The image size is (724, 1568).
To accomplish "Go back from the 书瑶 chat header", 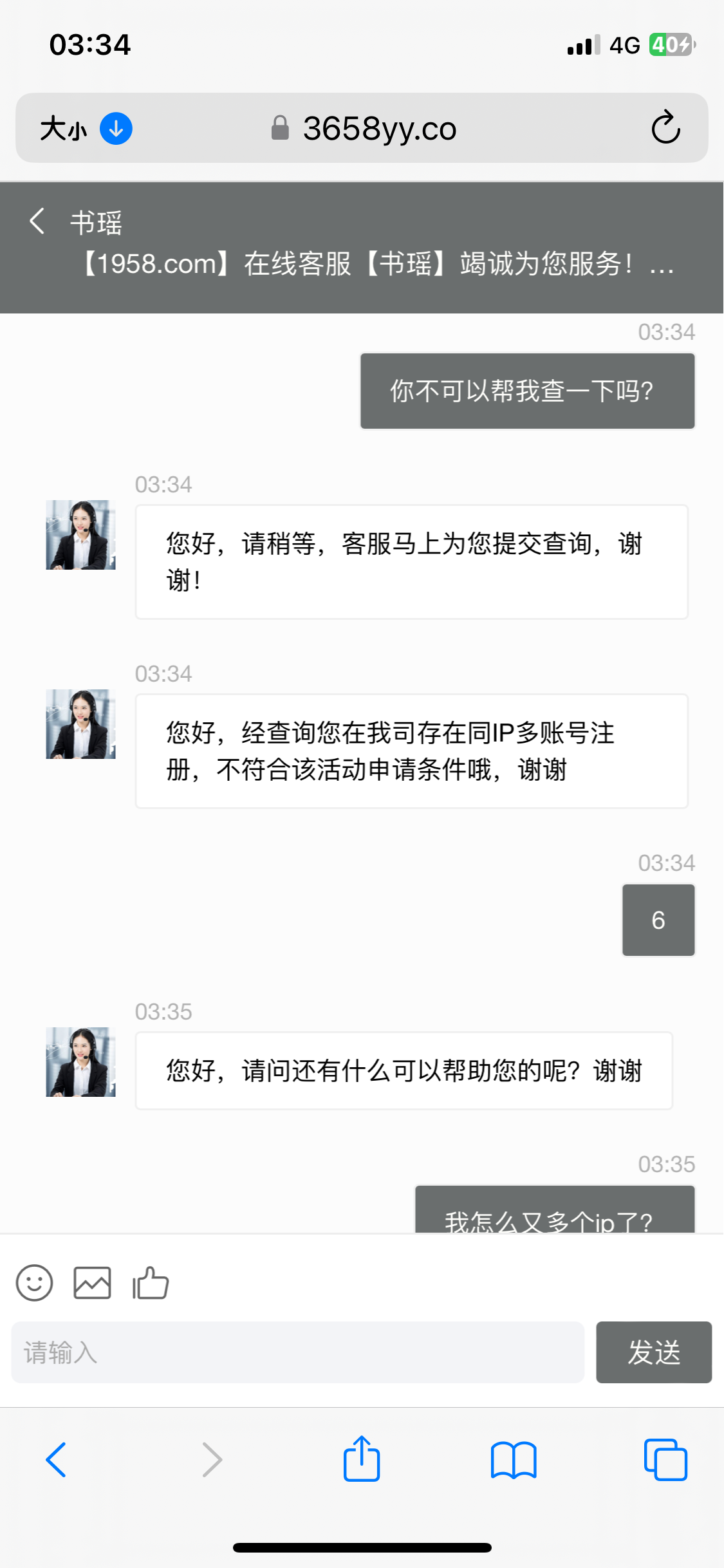I will click(x=37, y=221).
